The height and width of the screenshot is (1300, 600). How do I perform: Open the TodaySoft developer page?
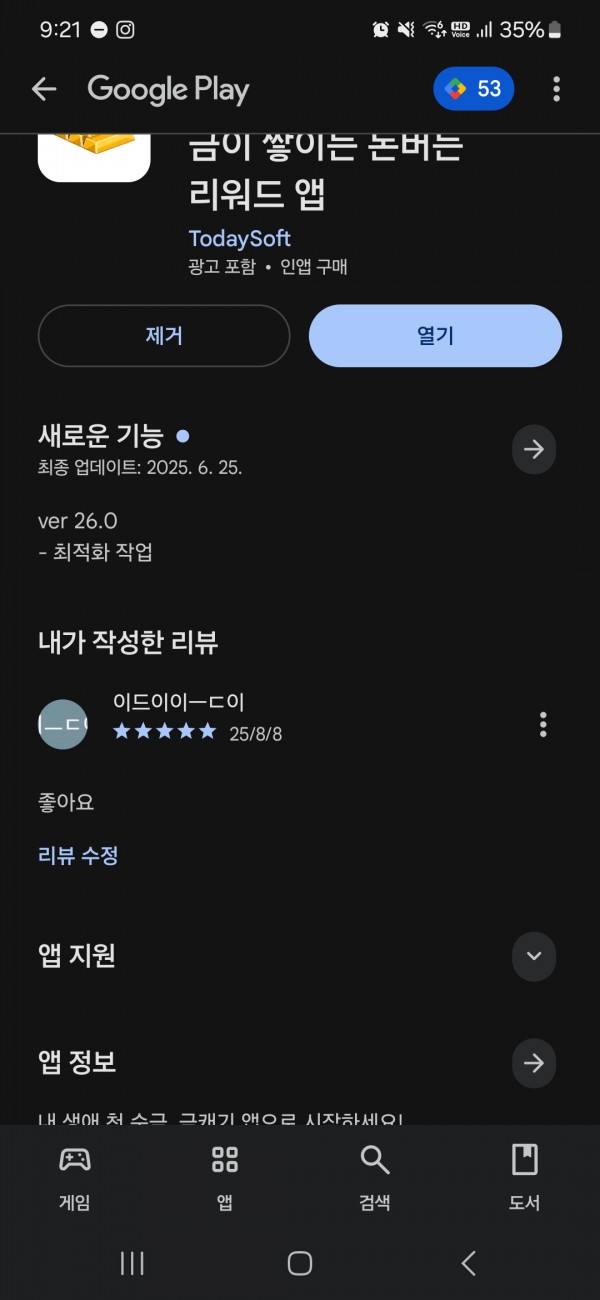click(240, 238)
